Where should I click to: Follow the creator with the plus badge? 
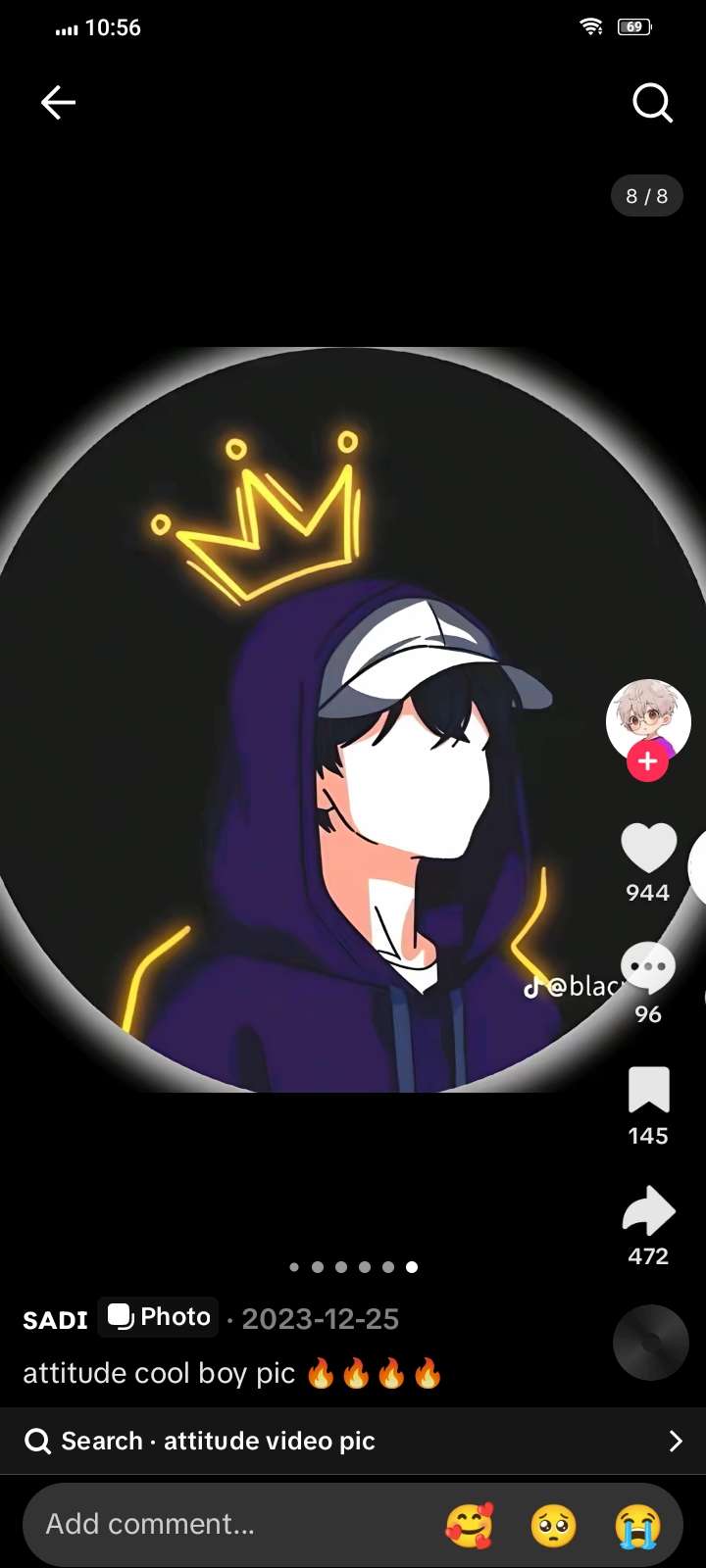(647, 761)
